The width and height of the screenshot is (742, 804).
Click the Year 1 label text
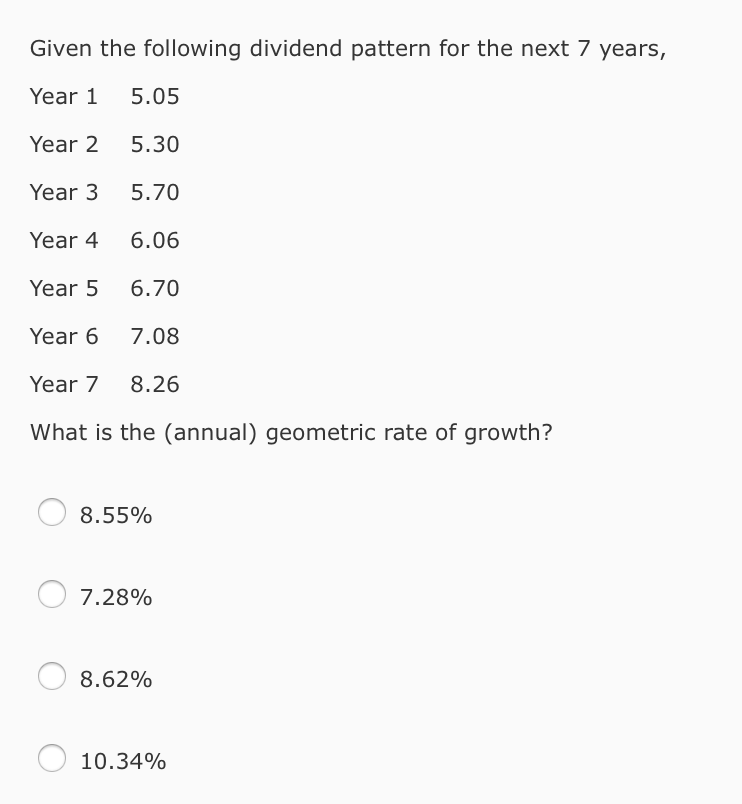(x=64, y=97)
